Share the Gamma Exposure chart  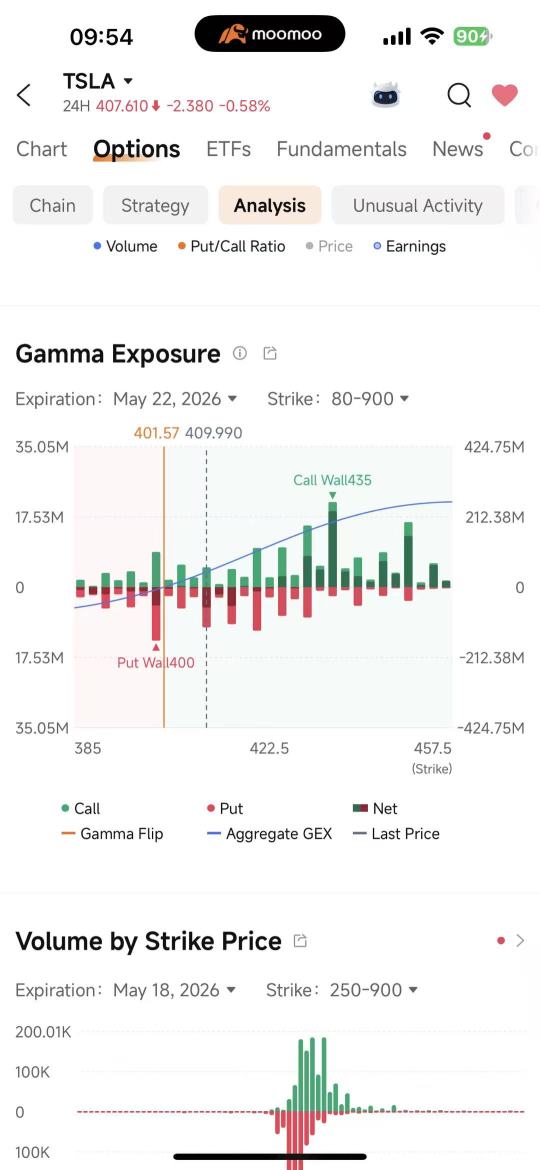tap(270, 353)
